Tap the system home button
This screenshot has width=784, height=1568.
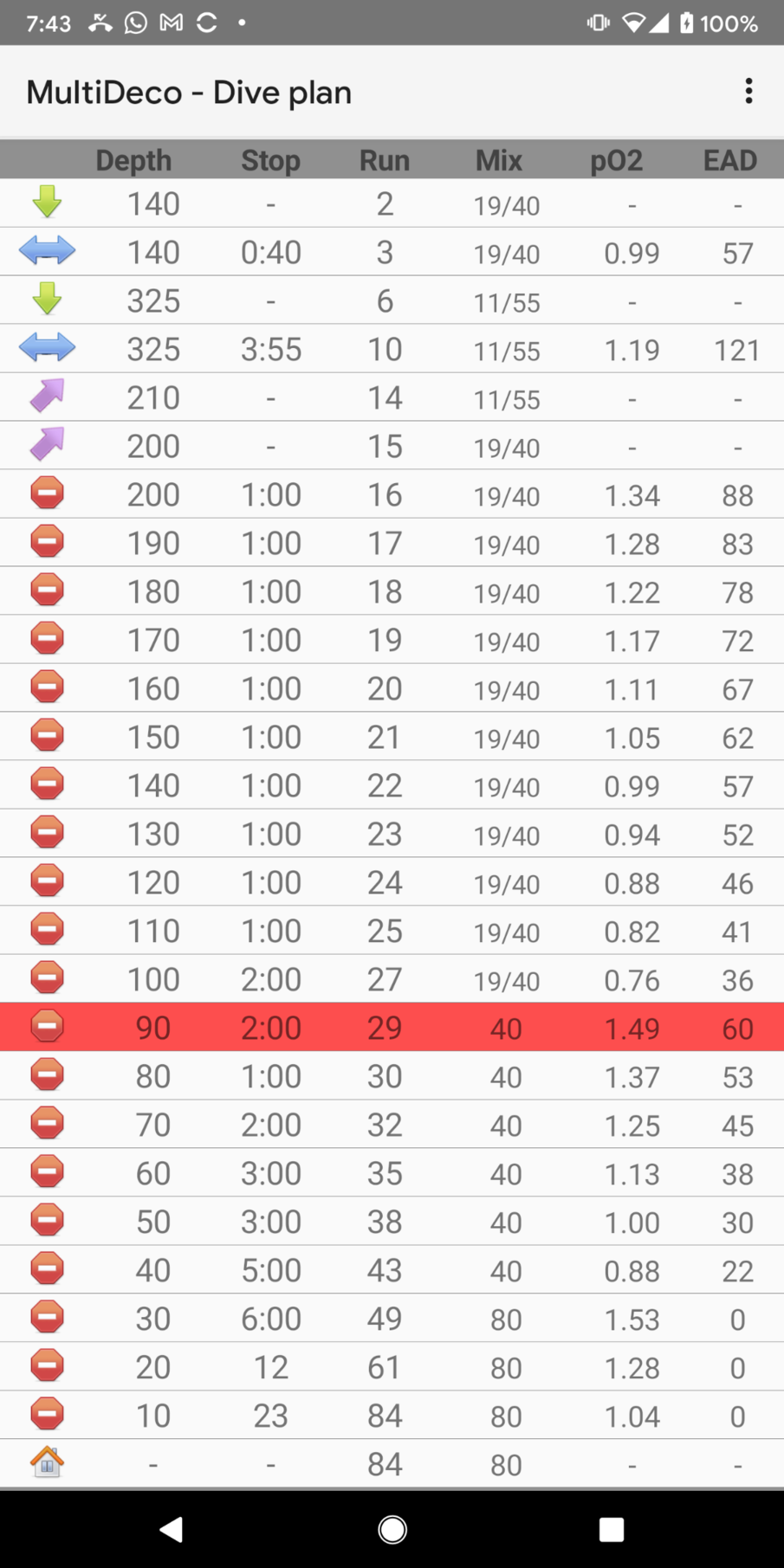coord(392,1529)
